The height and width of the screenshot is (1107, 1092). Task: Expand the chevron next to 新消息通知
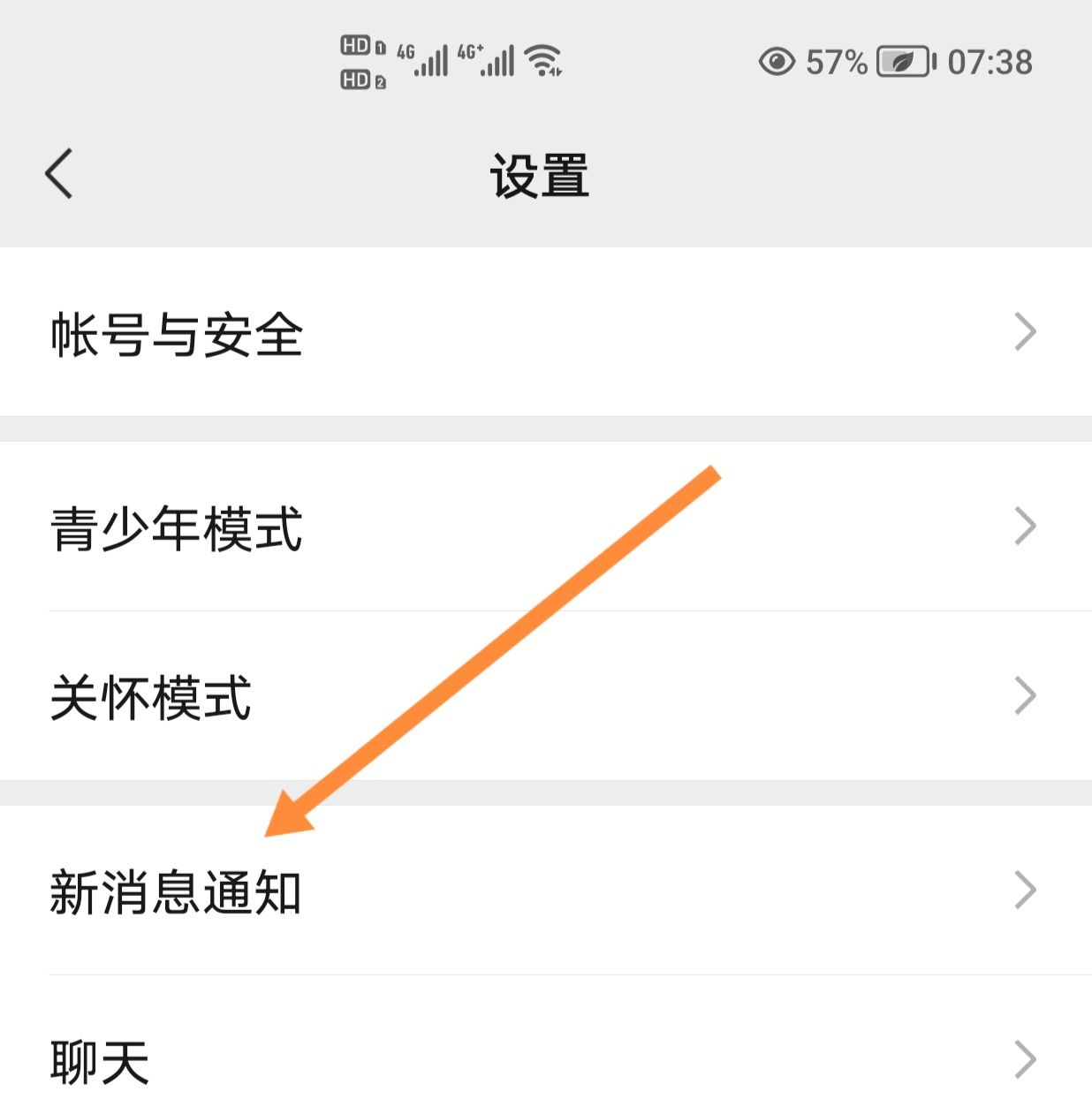pos(1025,891)
